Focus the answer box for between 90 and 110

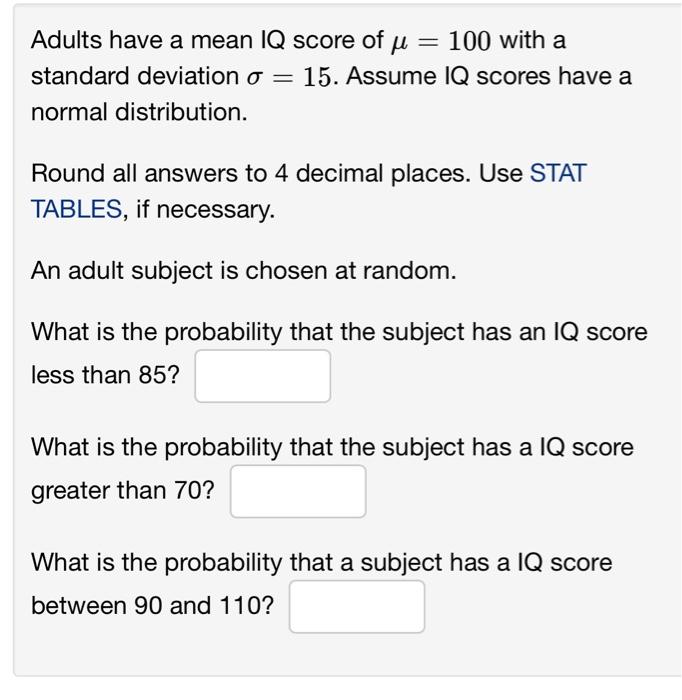357,606
